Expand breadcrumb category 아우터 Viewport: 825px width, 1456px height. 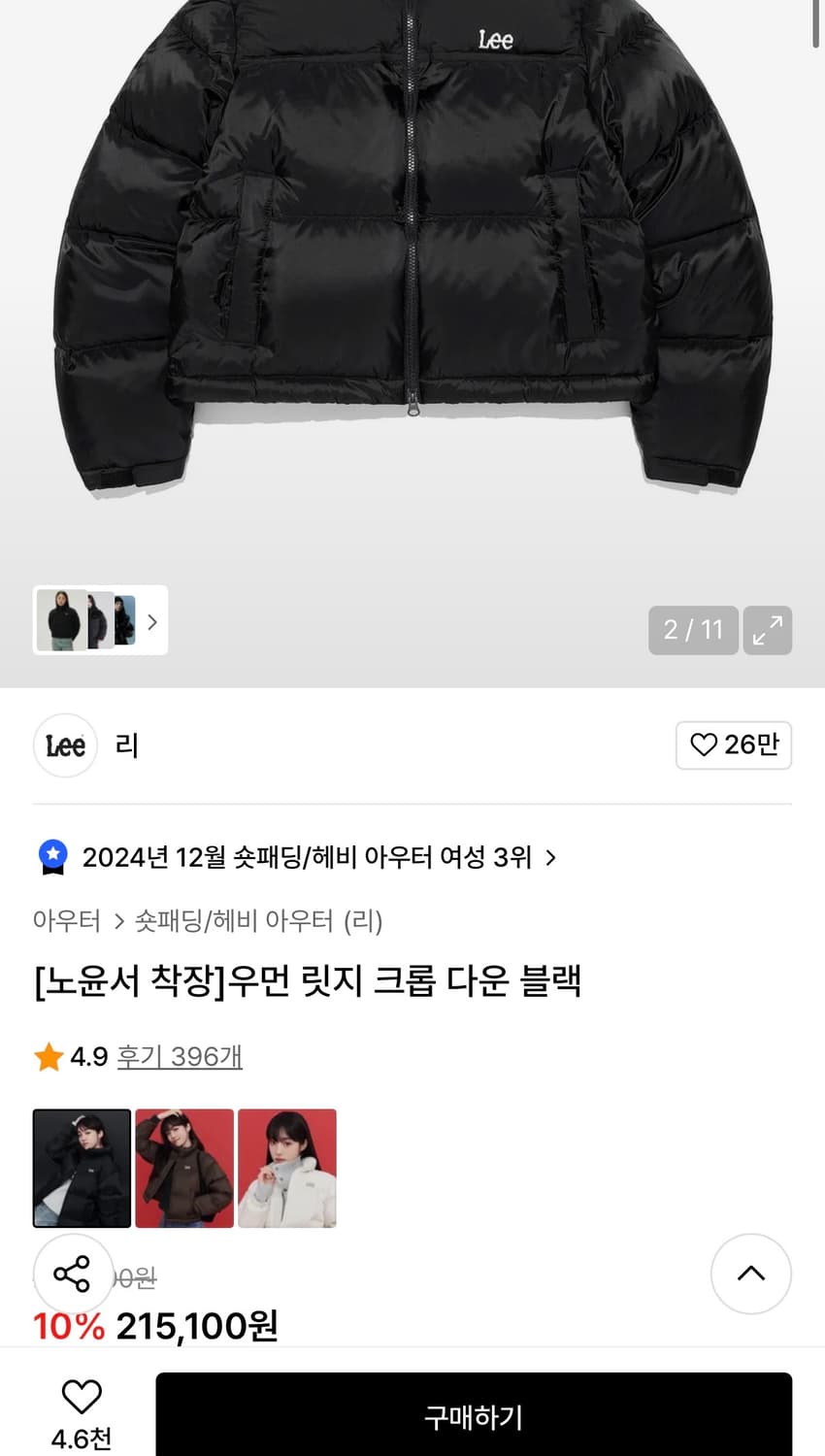point(68,920)
